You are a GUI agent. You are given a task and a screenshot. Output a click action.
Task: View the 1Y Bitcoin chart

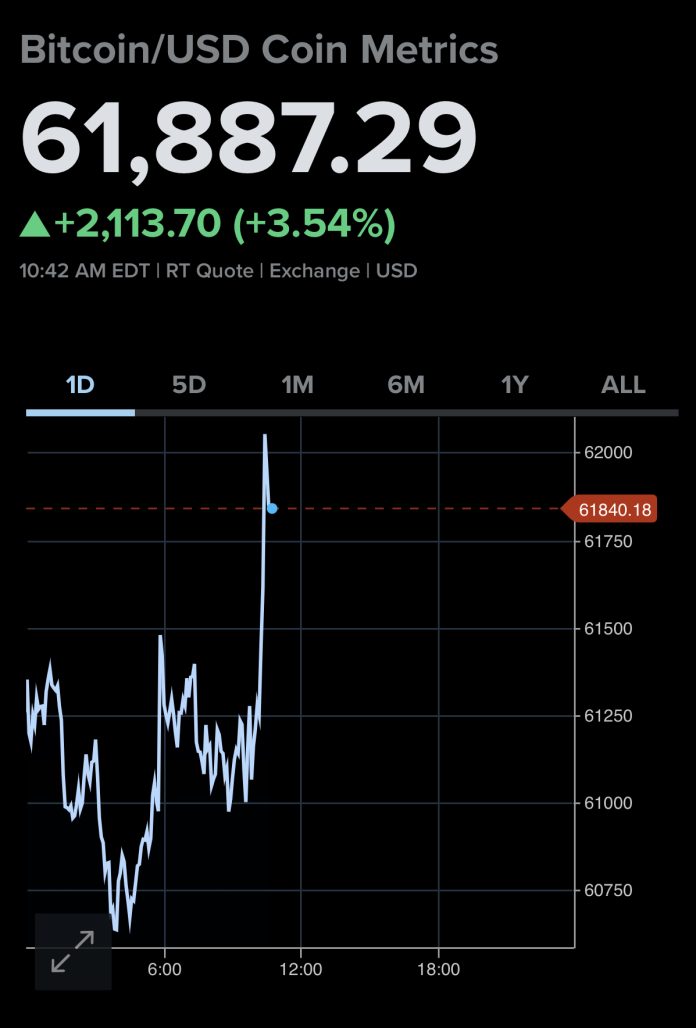[514, 385]
